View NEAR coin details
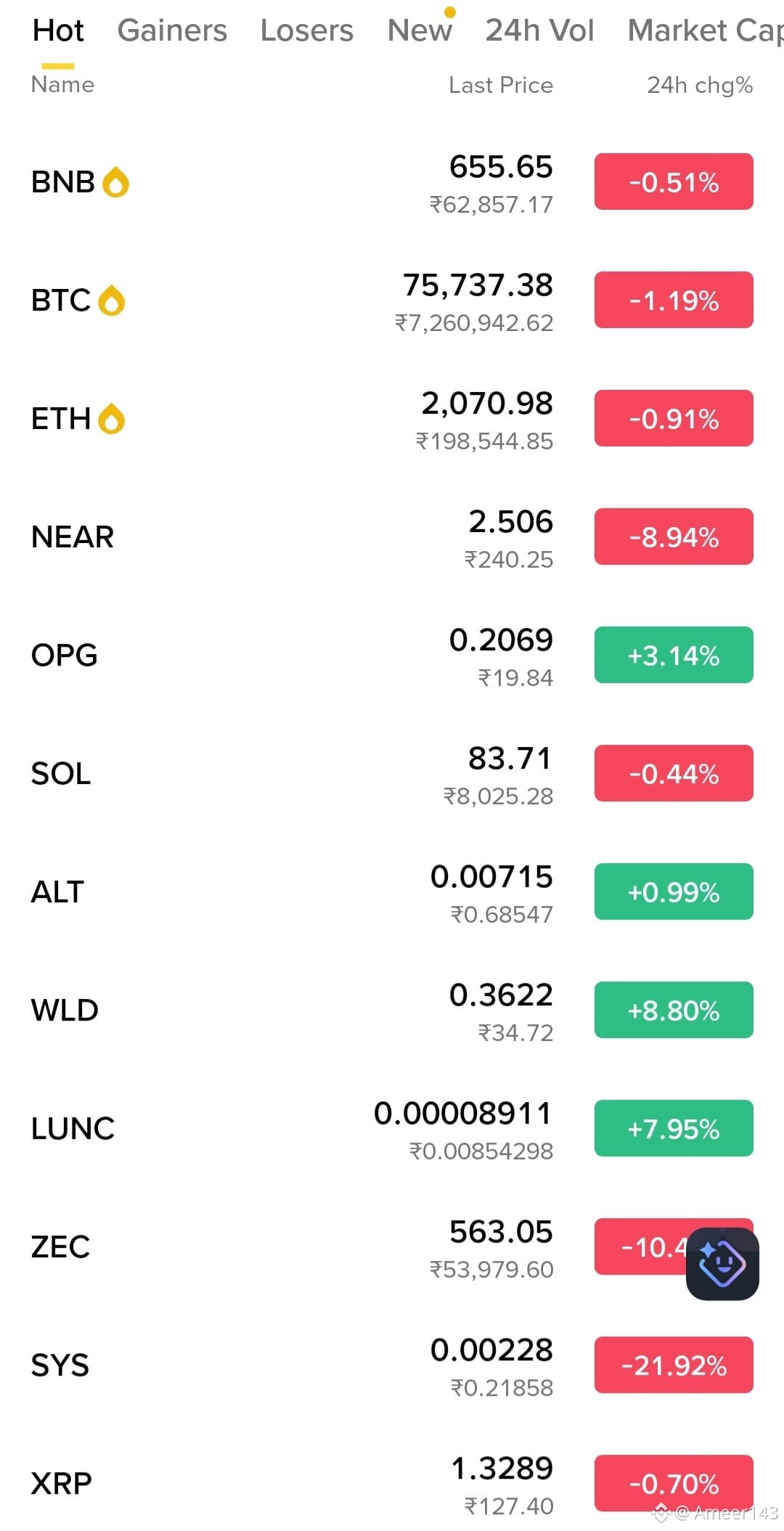Image resolution: width=784 pixels, height=1531 pixels. [392, 537]
